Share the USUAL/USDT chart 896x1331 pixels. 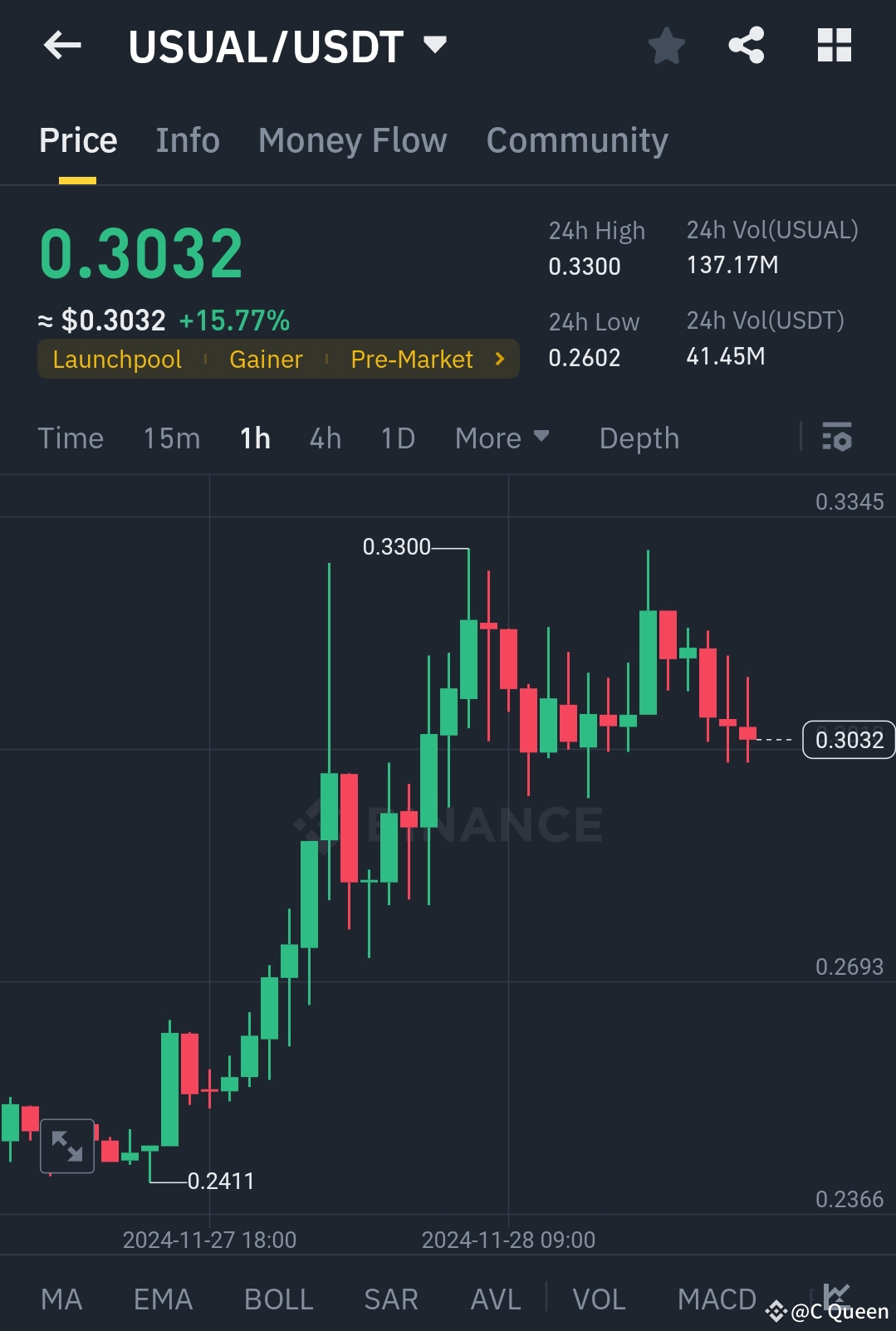746,46
